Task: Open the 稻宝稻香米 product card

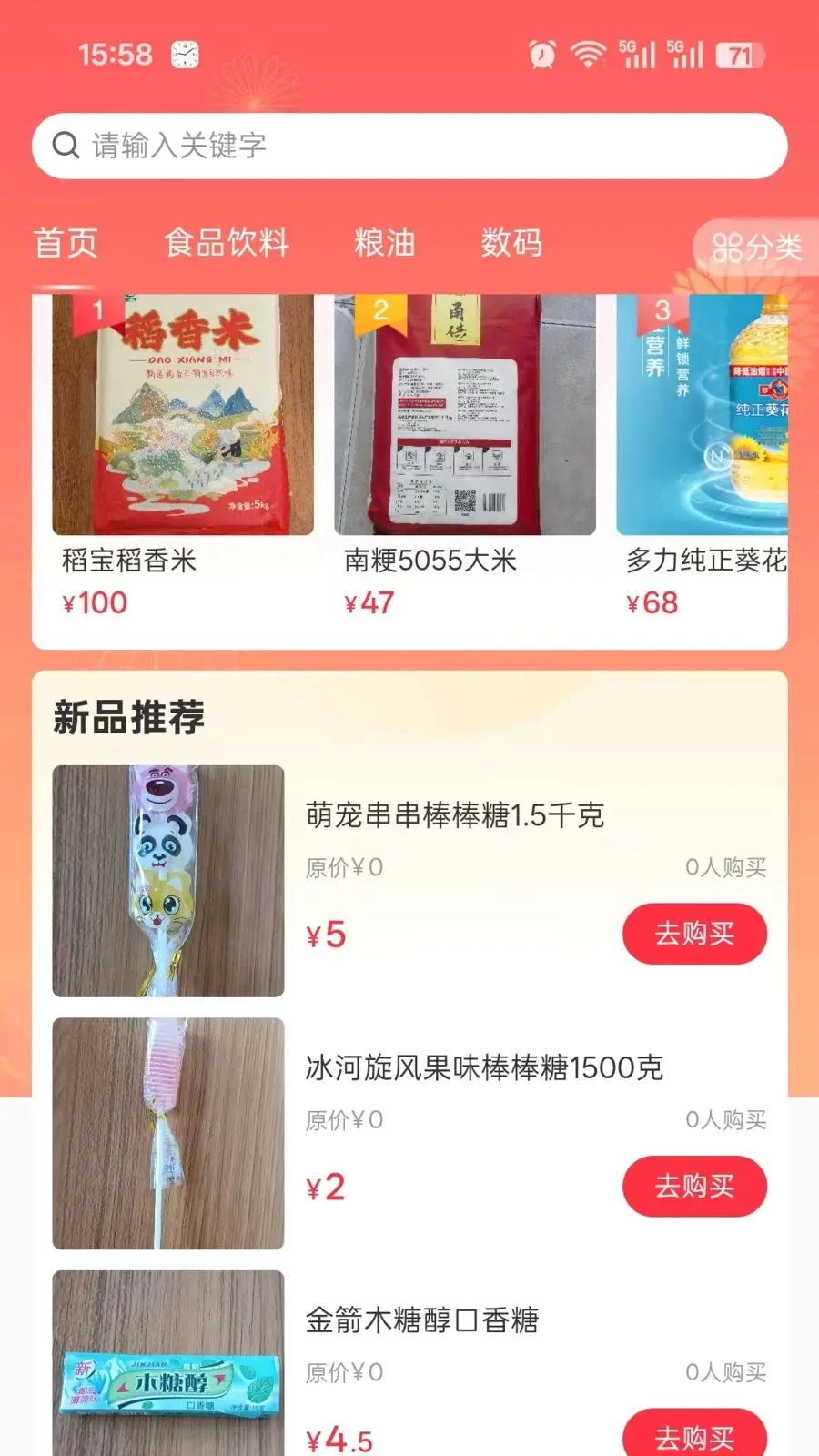Action: 183,457
